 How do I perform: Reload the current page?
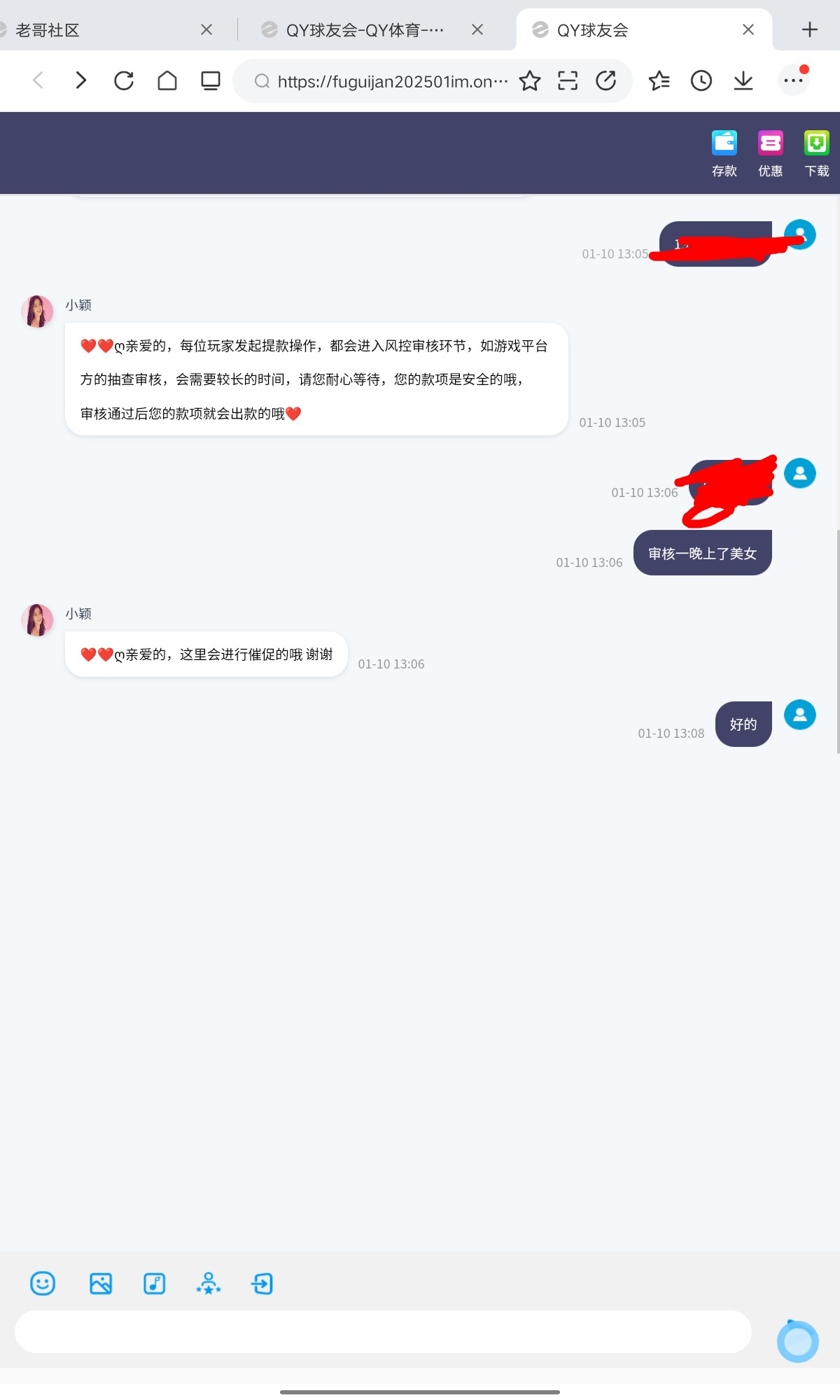point(124,81)
